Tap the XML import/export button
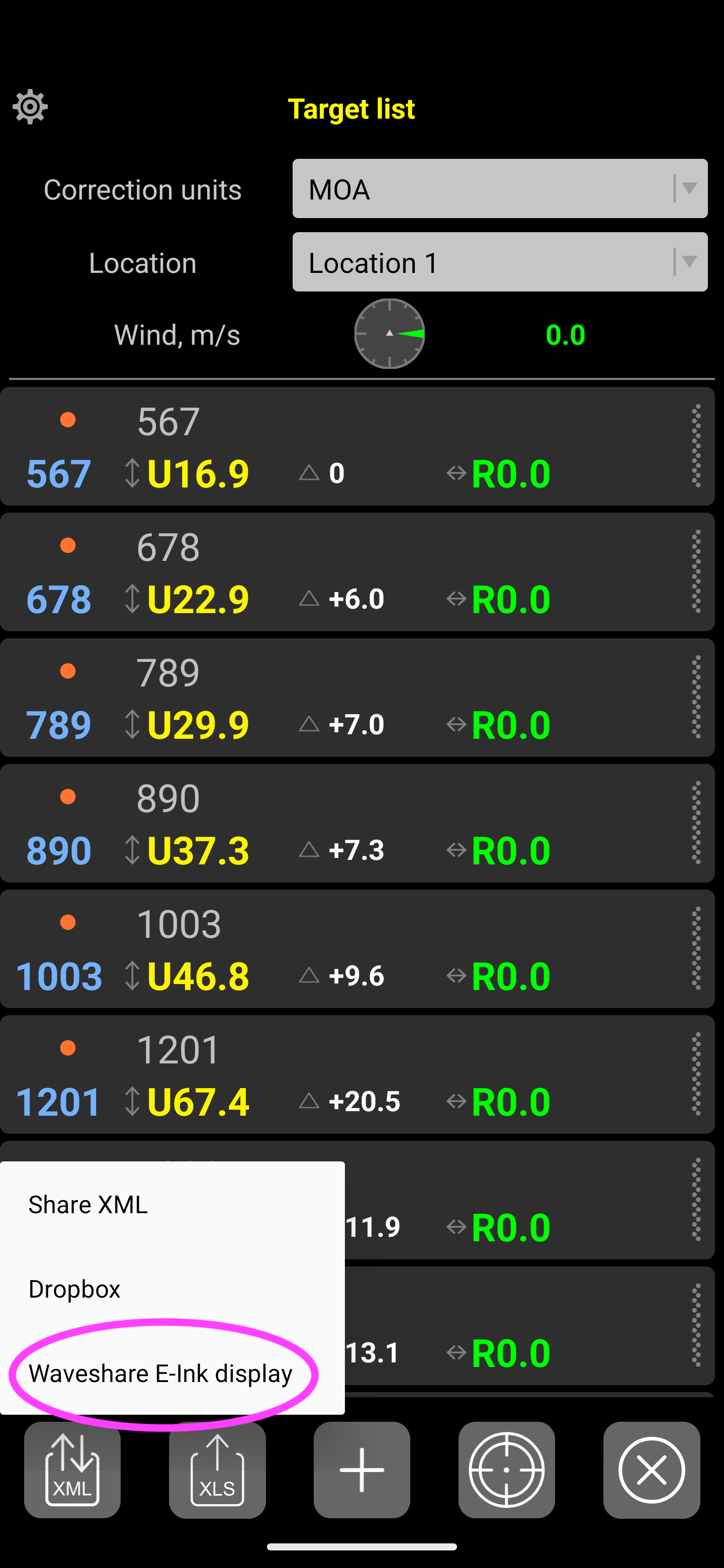The height and width of the screenshot is (1568, 724). click(x=72, y=1470)
